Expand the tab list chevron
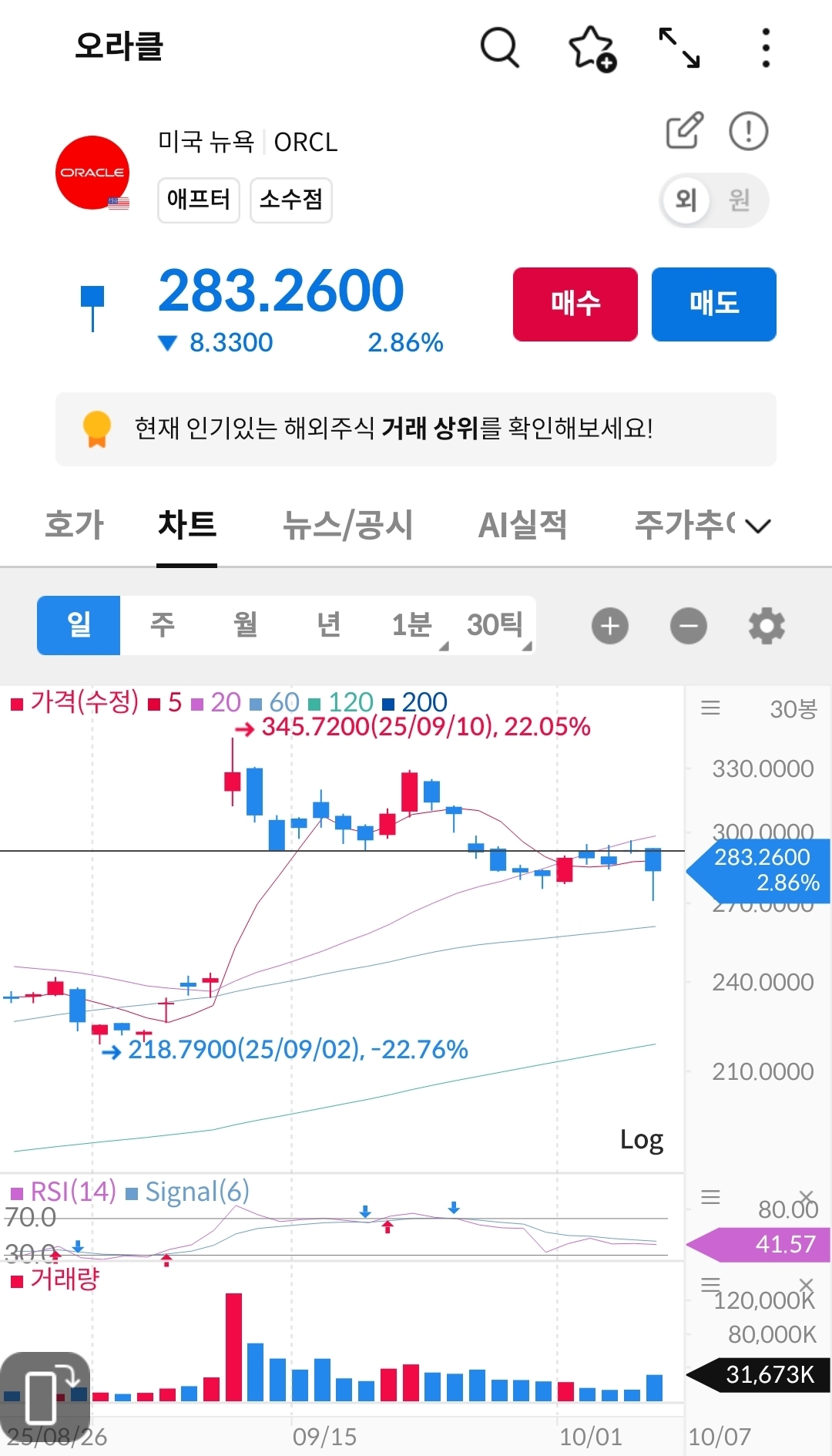The height and width of the screenshot is (1456, 832). tap(758, 526)
